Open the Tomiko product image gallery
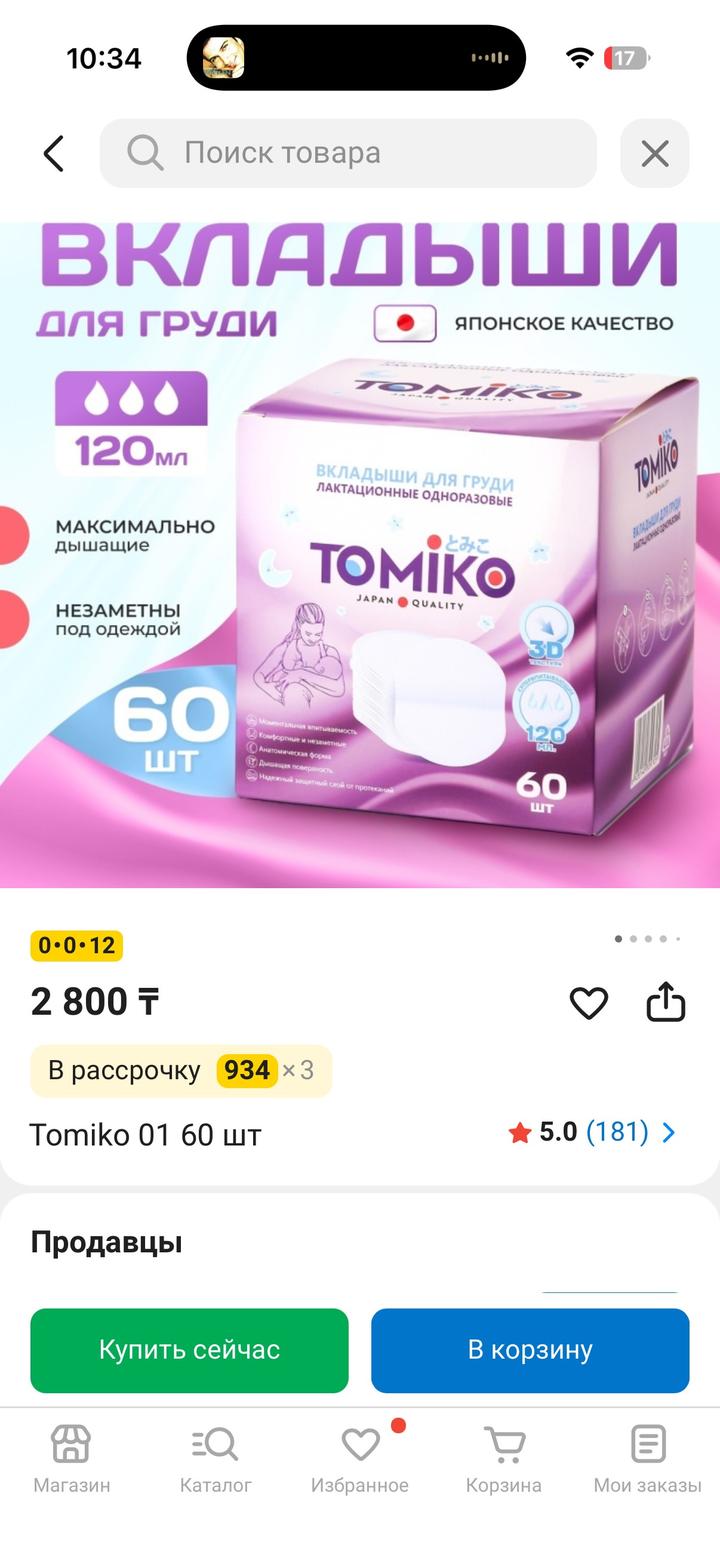The height and width of the screenshot is (1565, 720). (360, 555)
